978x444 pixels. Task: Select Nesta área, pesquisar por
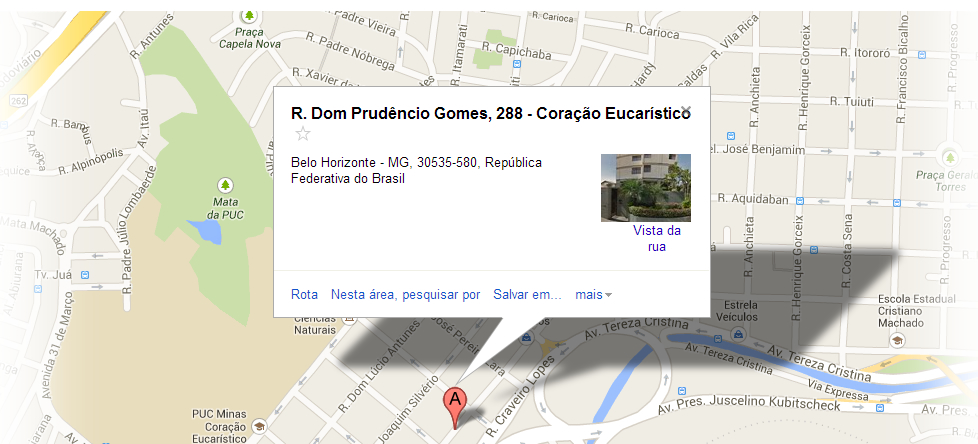(x=405, y=295)
